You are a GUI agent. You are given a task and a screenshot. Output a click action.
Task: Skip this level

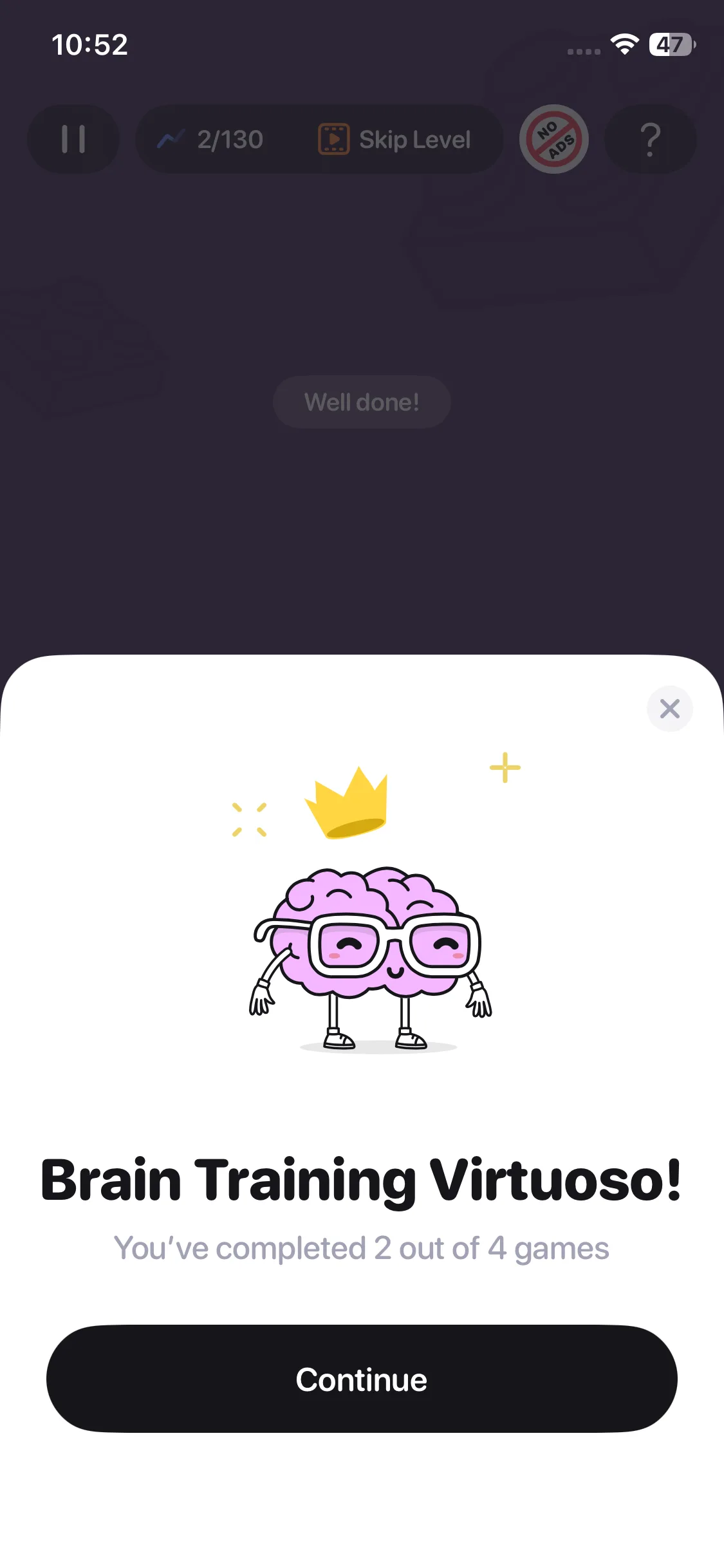395,139
